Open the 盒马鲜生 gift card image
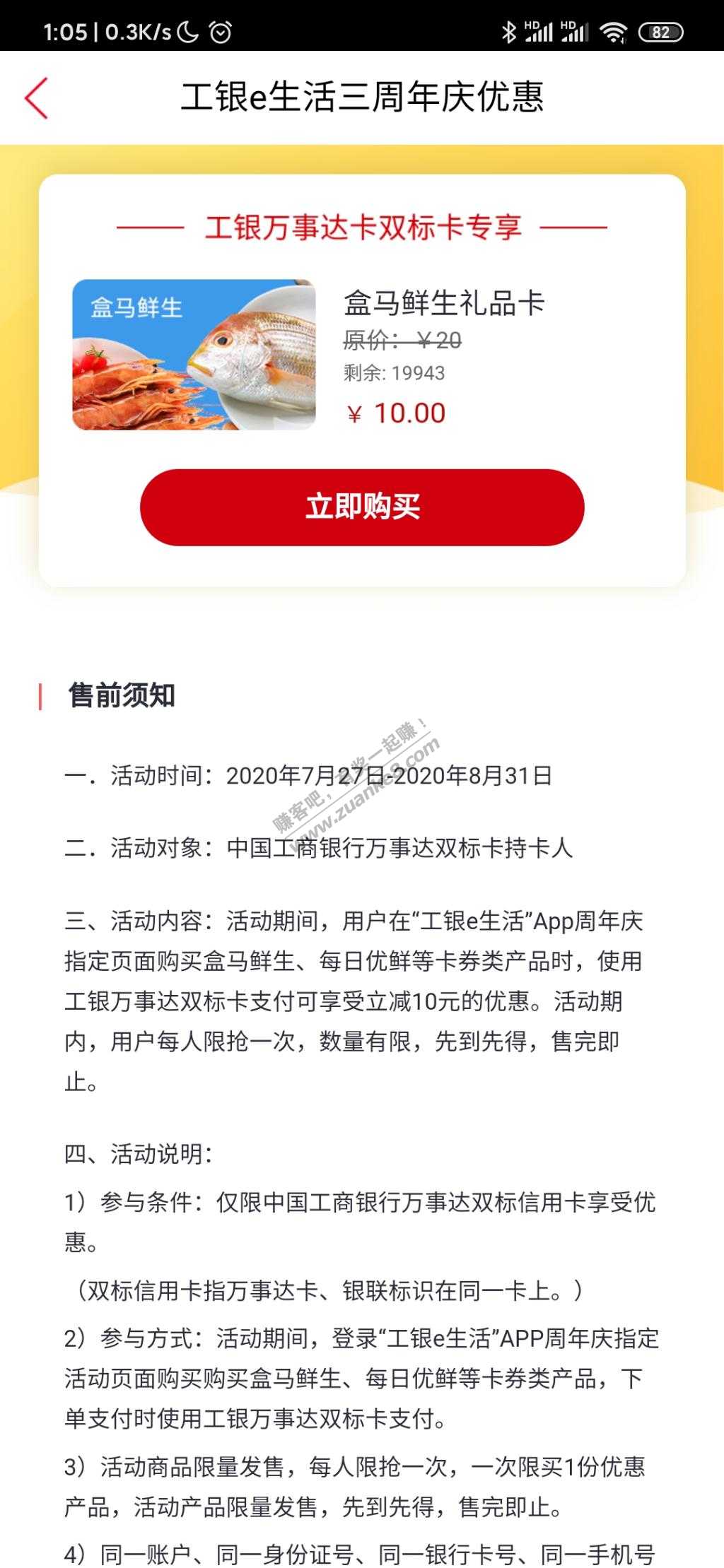The image size is (724, 1568). [x=194, y=355]
